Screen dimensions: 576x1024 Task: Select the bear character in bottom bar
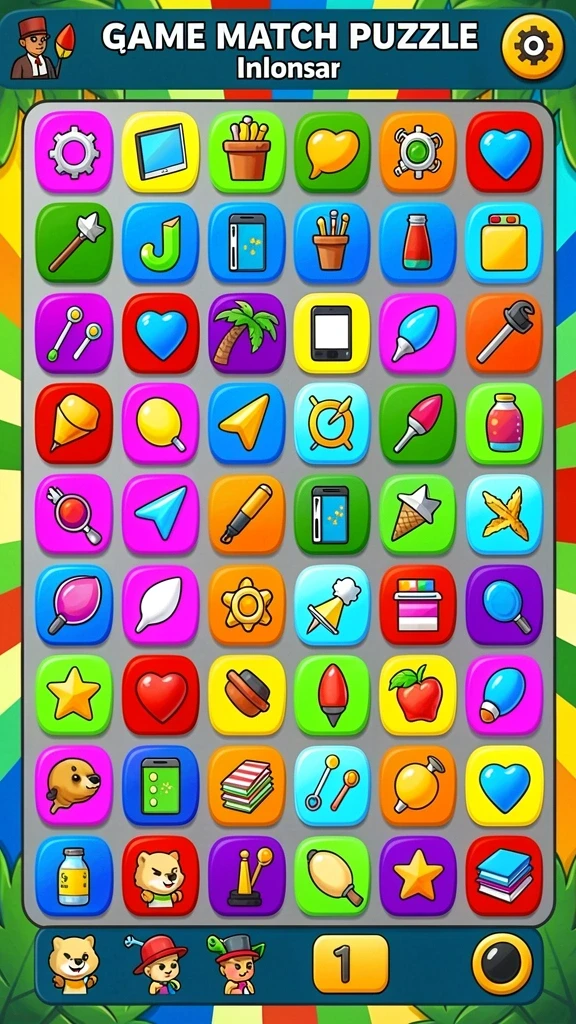[73, 964]
